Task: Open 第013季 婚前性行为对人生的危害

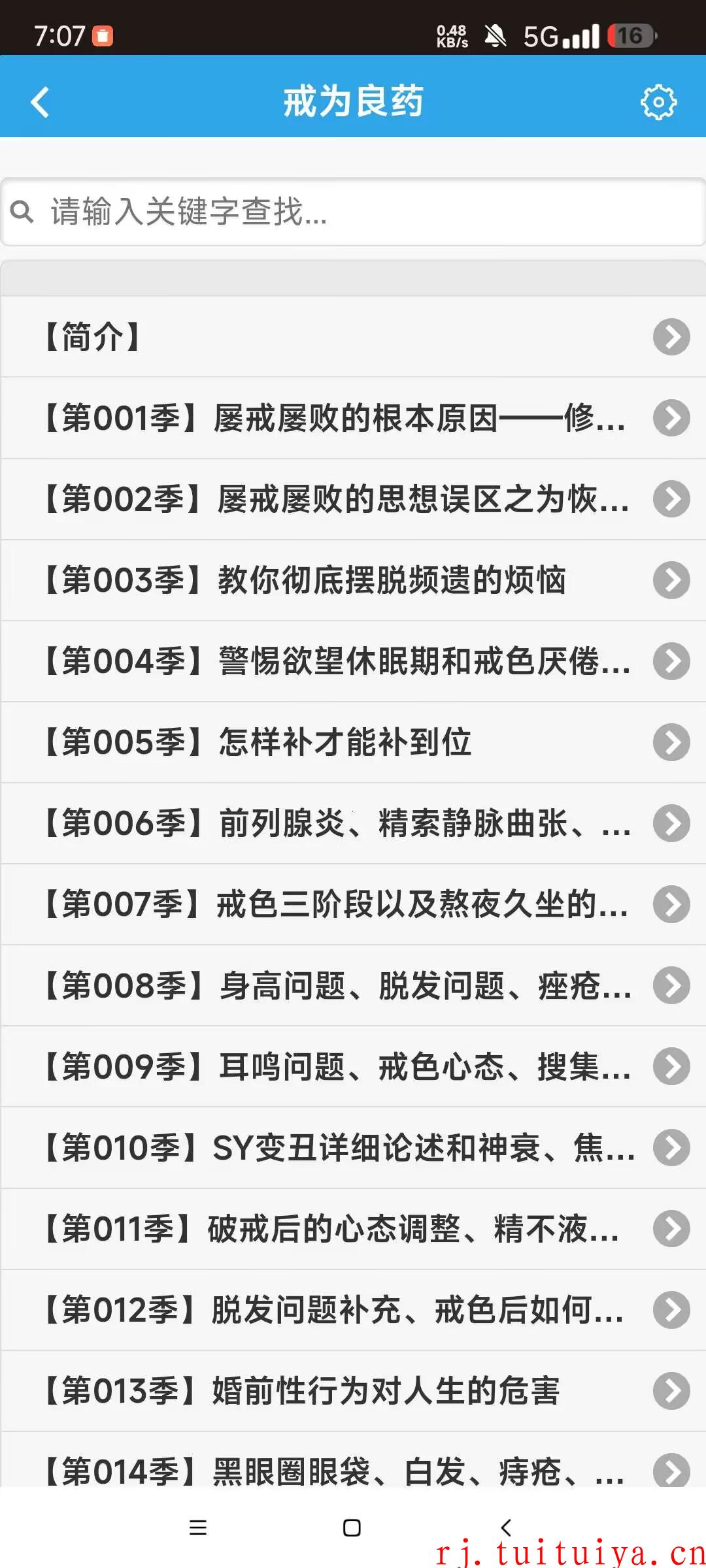Action: coord(353,1391)
